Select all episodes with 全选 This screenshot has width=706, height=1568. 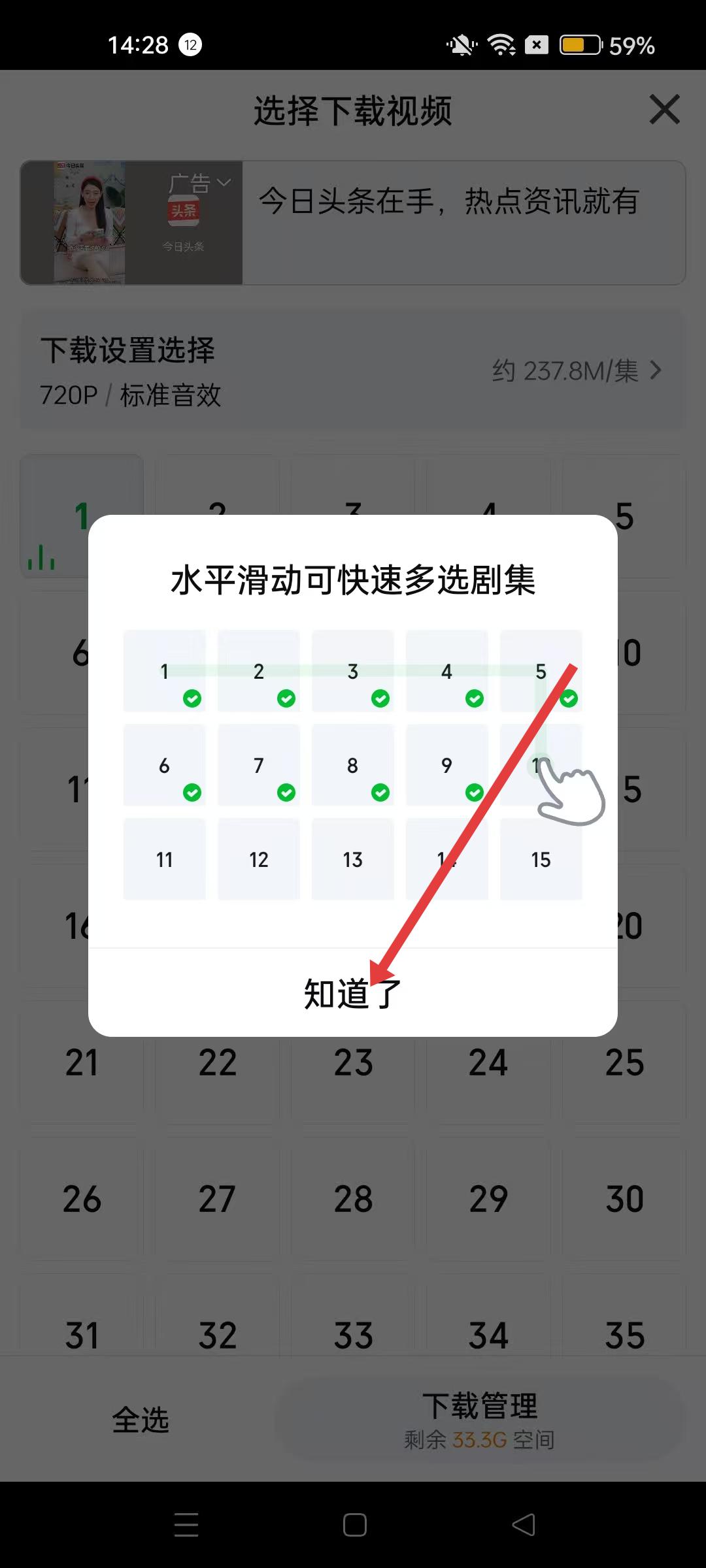pos(141,1420)
